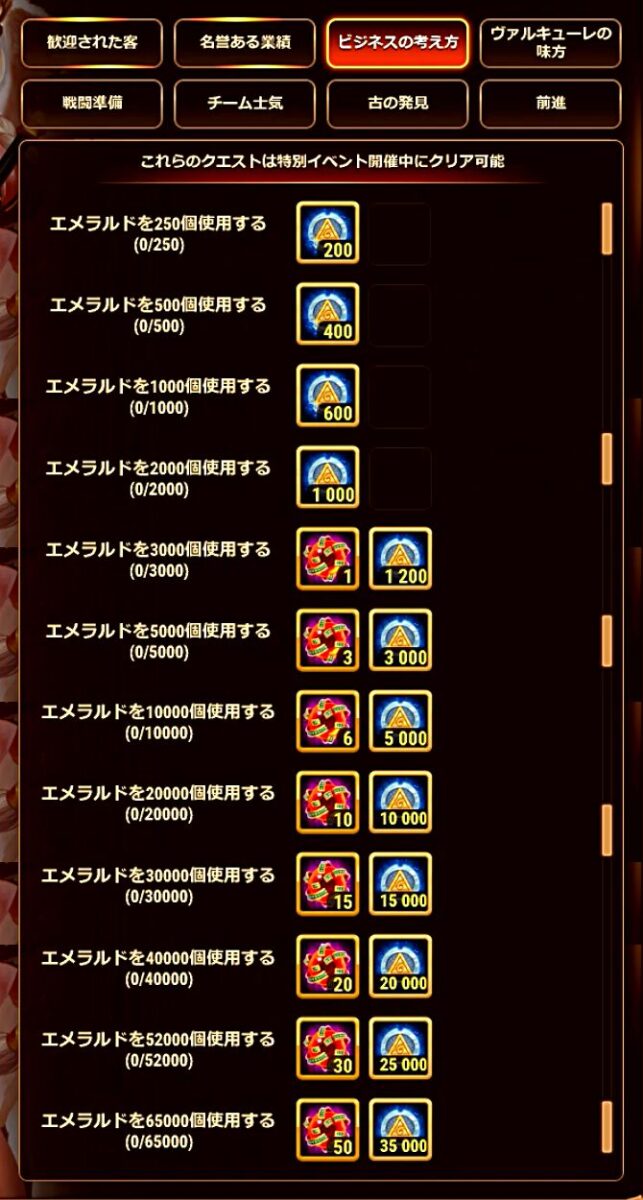Switch to the ヴァルキューレの味方 tab
The height and width of the screenshot is (1200, 643).
[x=550, y=43]
